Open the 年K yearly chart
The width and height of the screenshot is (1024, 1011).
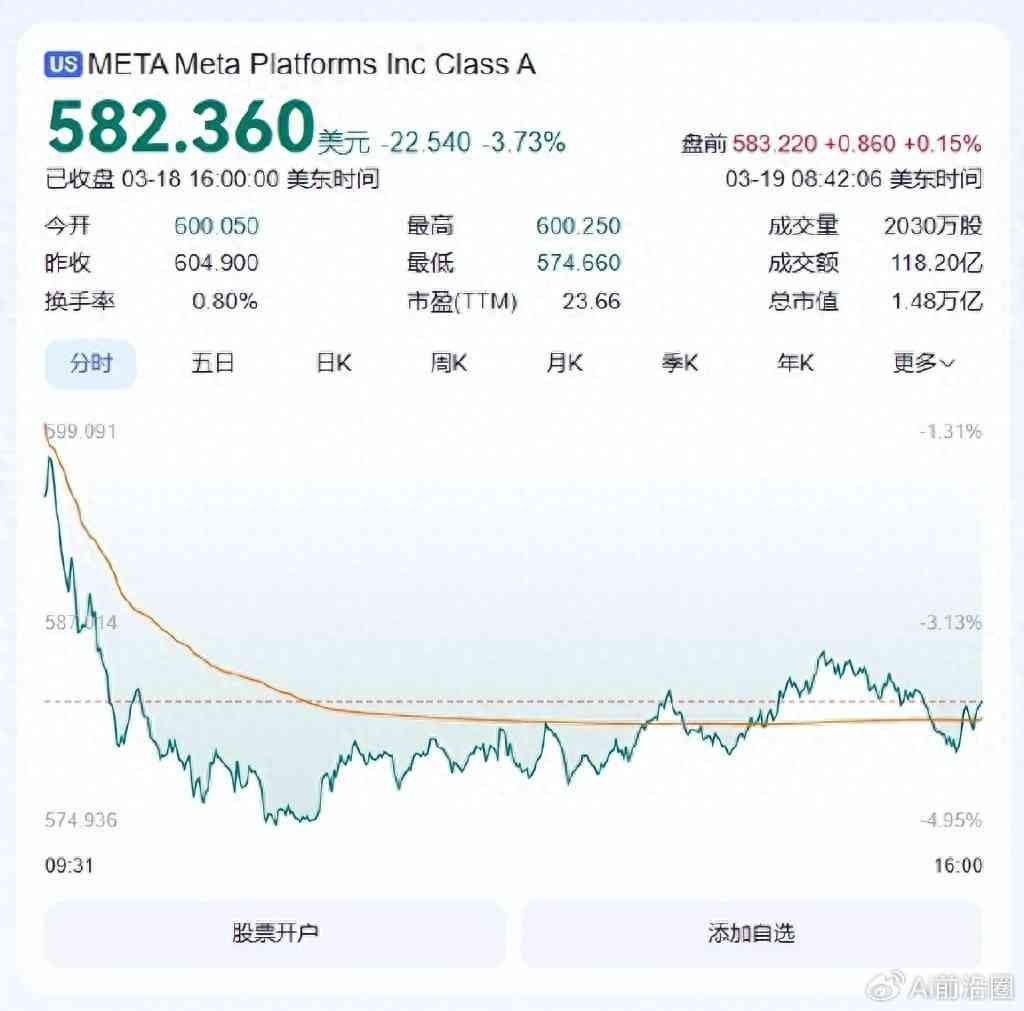pyautogui.click(x=795, y=363)
